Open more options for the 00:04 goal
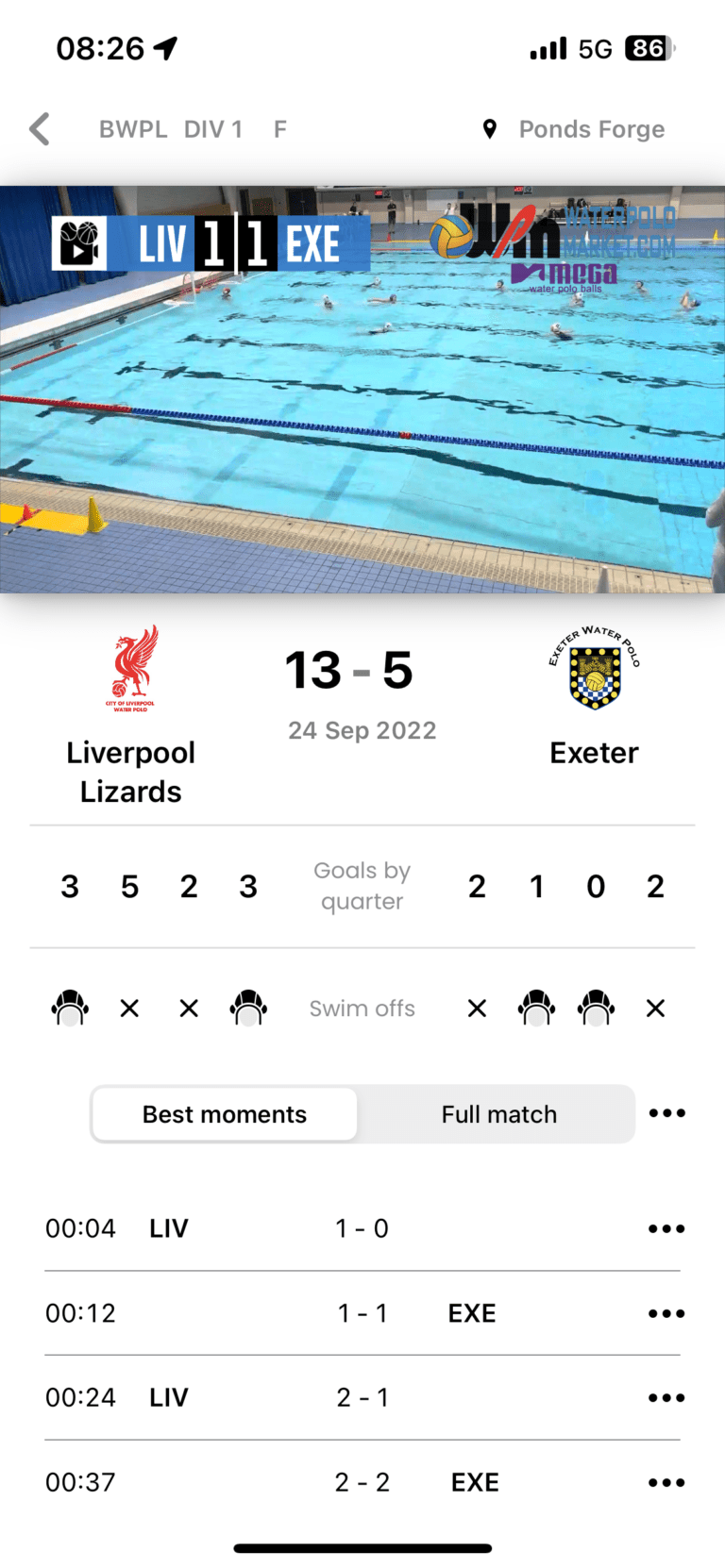Viewport: 725px width, 1568px height. pos(666,1228)
